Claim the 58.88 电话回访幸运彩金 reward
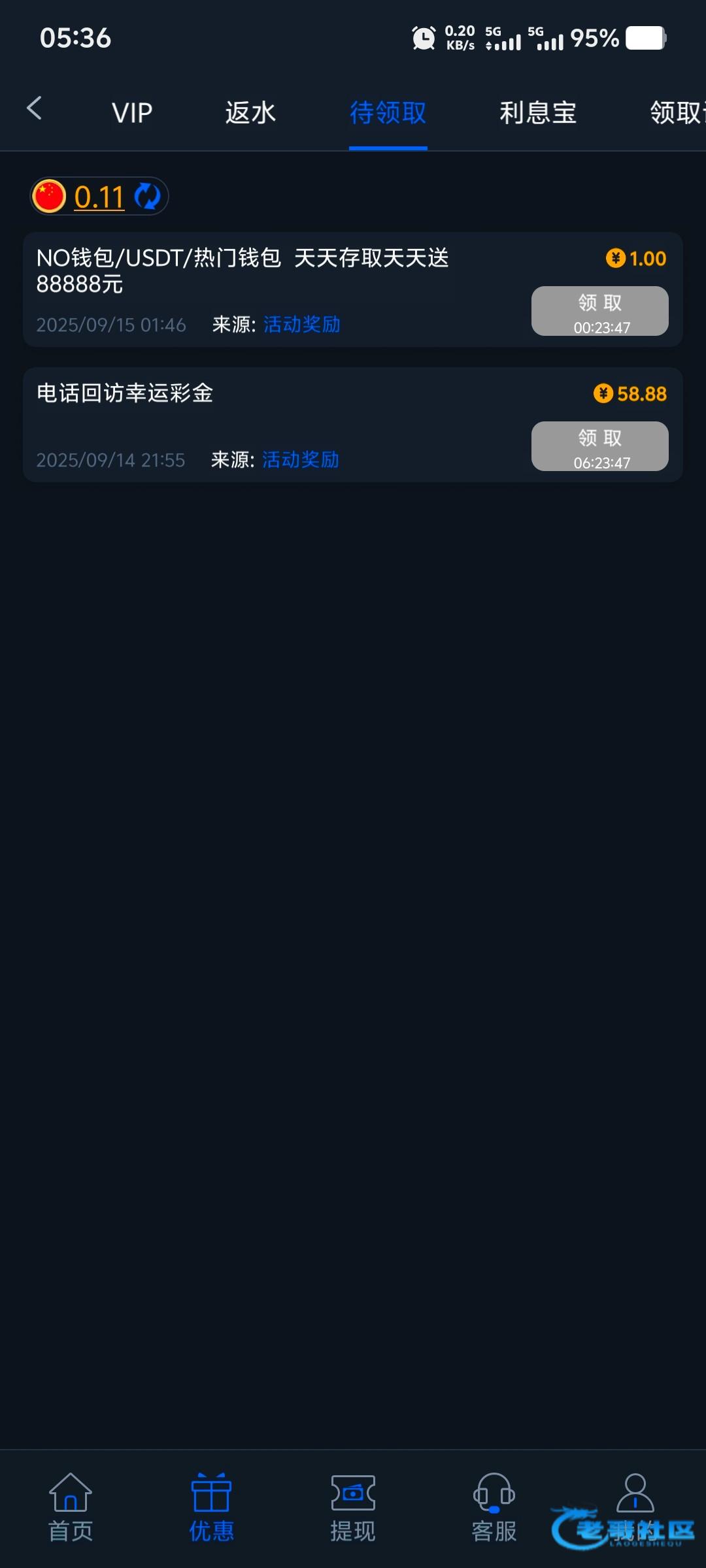This screenshot has width=706, height=1568. (600, 446)
